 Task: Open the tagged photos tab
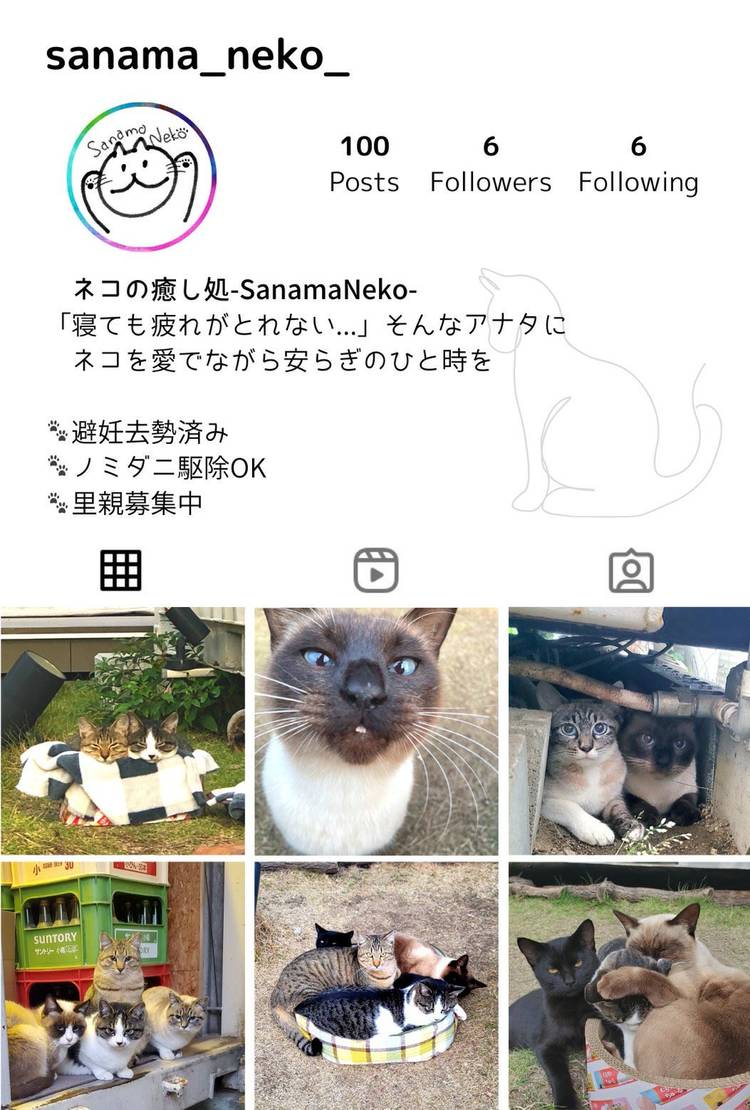click(x=631, y=571)
